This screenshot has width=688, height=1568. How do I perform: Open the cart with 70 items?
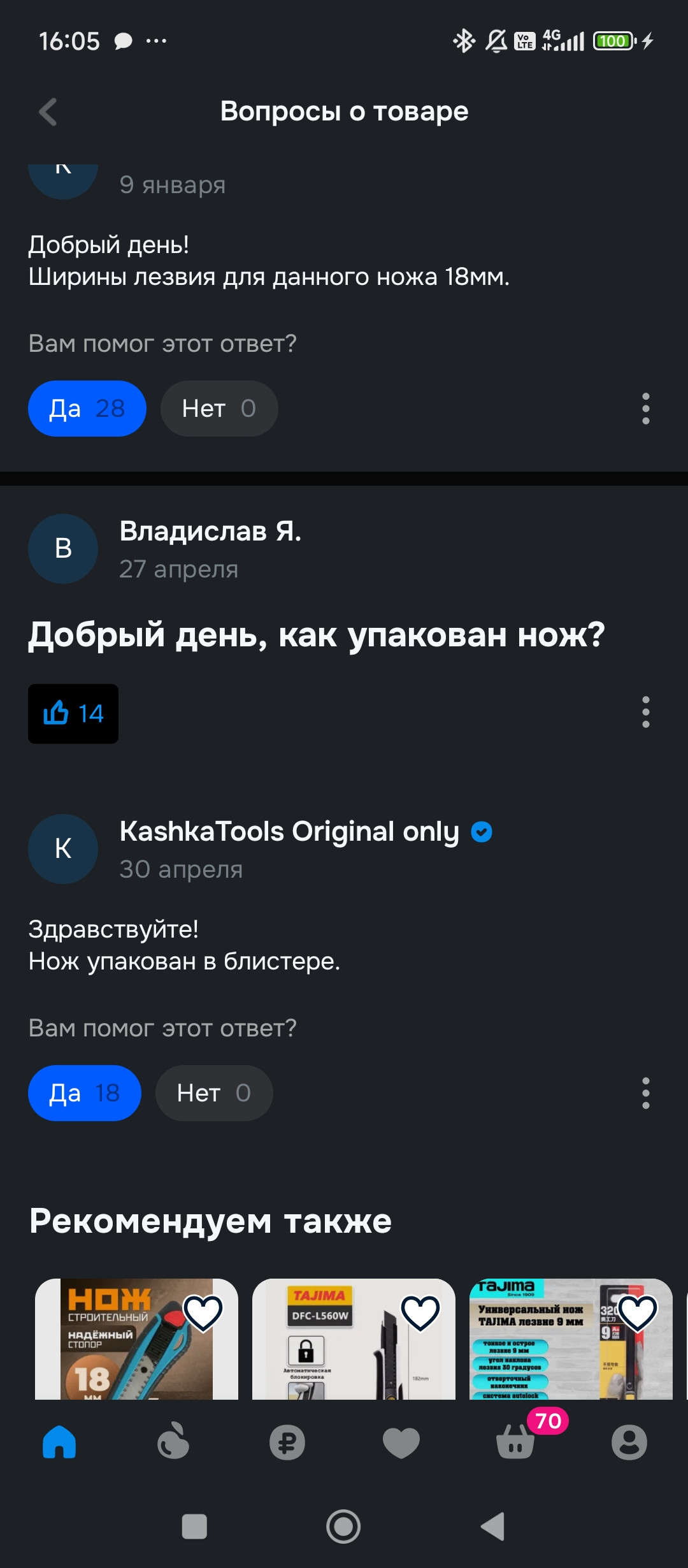point(516,1442)
